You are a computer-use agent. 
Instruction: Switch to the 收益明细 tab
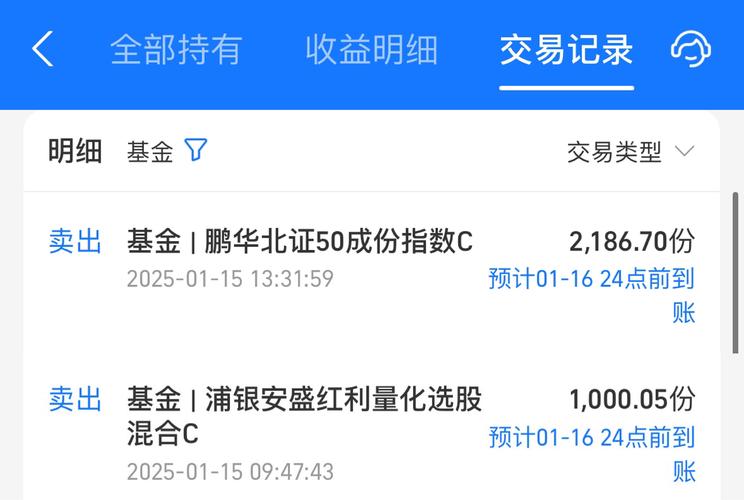[x=372, y=49]
